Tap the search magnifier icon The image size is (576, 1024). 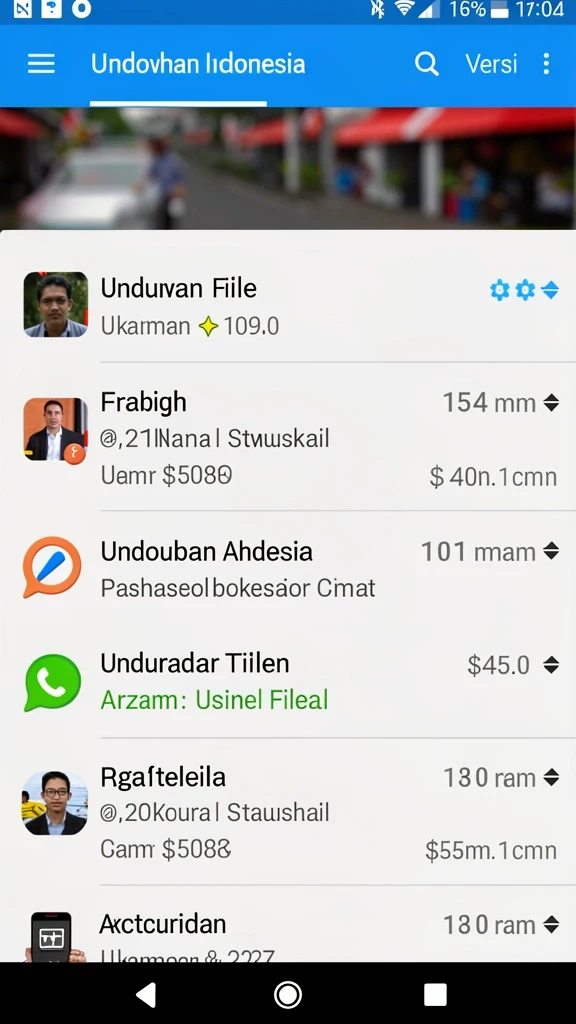(x=426, y=64)
